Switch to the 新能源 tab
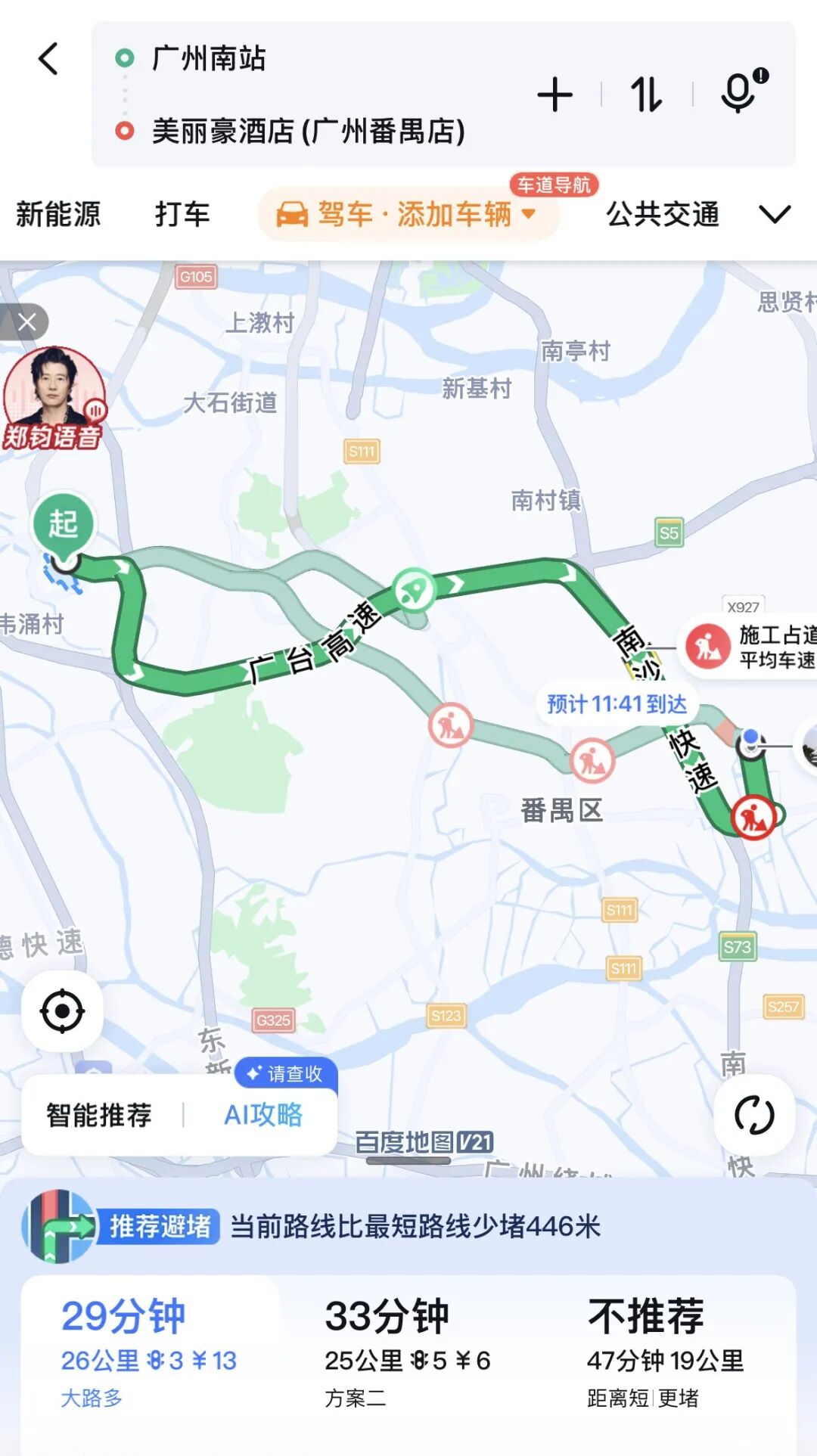Viewport: 817px width, 1456px height. pyautogui.click(x=59, y=214)
